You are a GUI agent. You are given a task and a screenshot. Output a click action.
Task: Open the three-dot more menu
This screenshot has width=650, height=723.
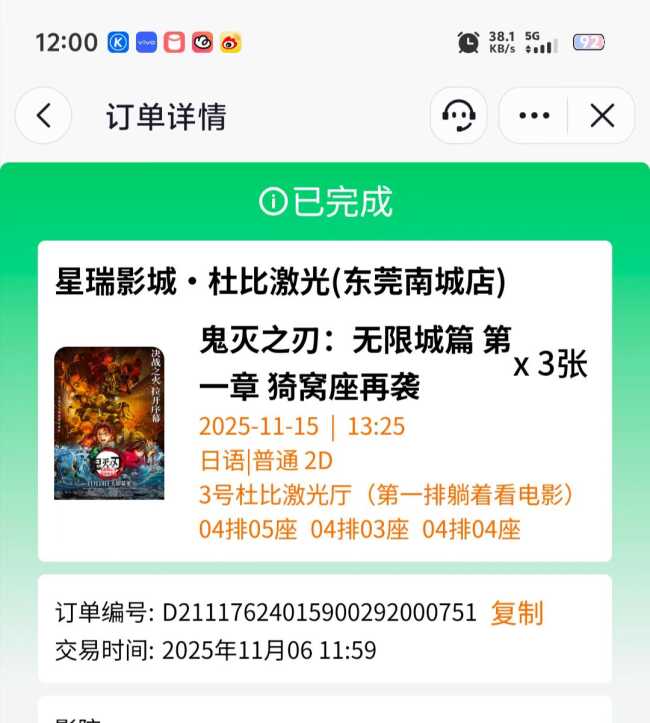[x=534, y=116]
